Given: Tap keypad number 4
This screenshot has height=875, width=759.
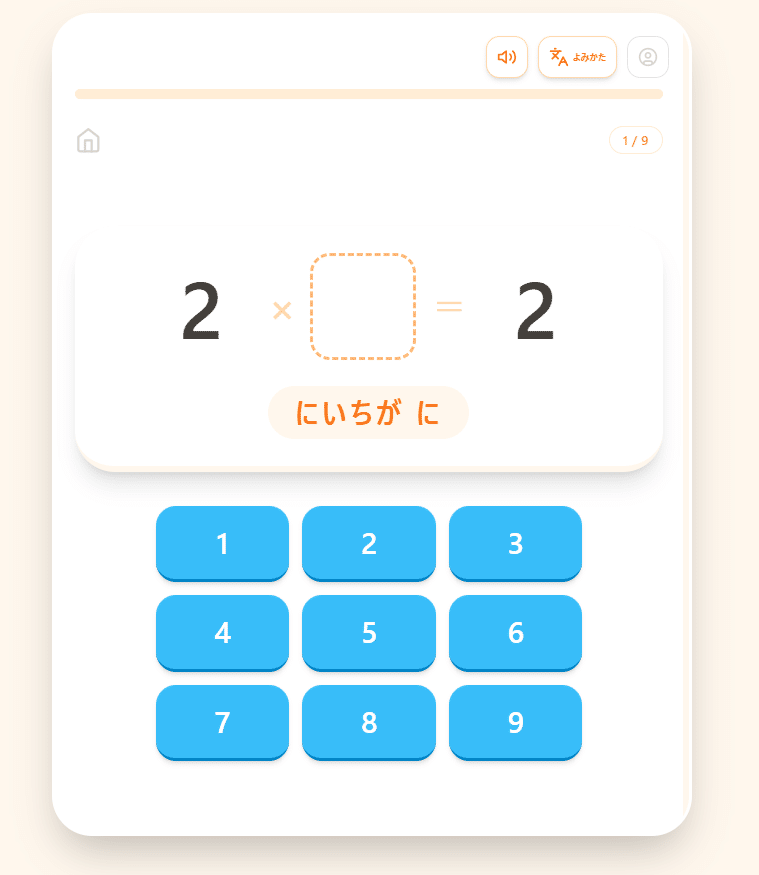Looking at the screenshot, I should point(222,632).
